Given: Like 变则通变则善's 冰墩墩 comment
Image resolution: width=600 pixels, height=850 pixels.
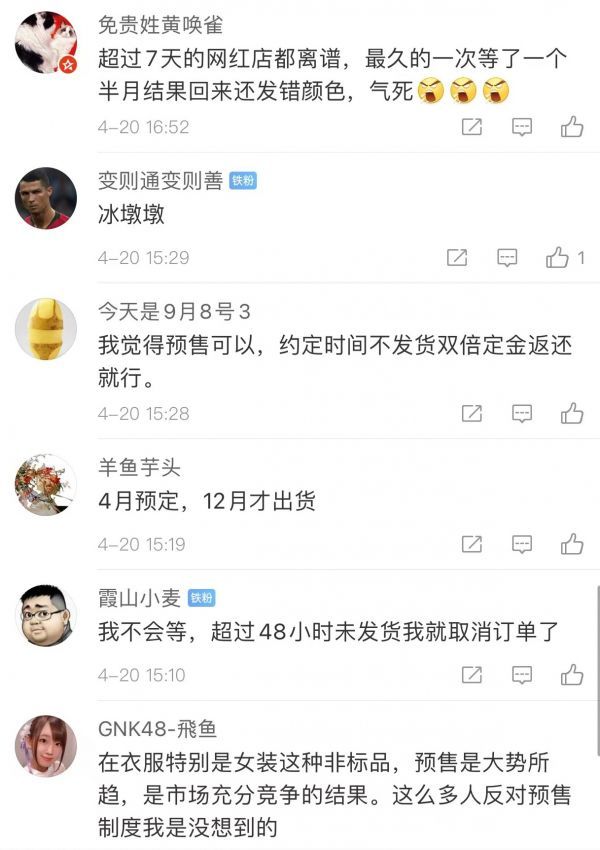Looking at the screenshot, I should tap(557, 257).
